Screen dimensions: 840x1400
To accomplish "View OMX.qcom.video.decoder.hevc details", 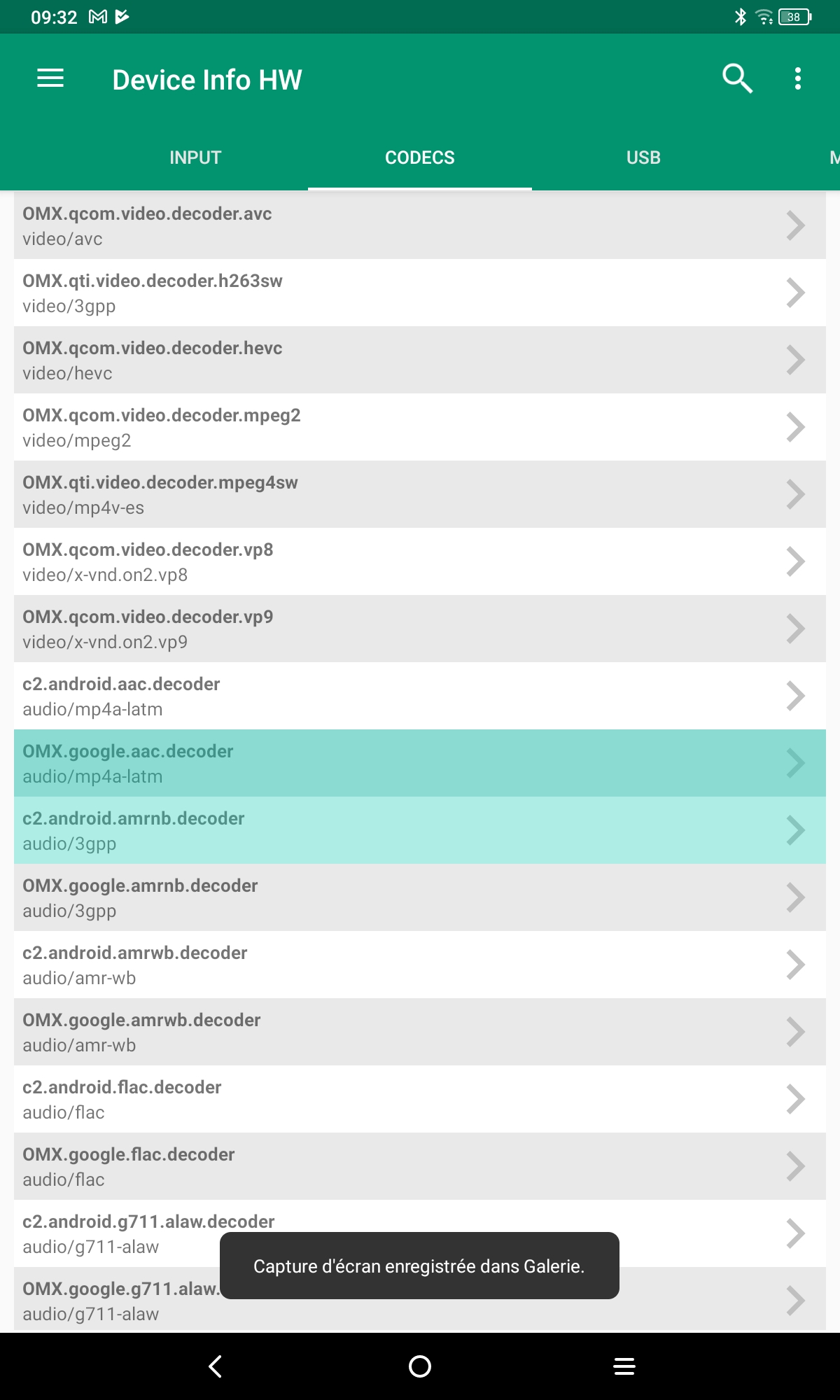I will (x=420, y=360).
